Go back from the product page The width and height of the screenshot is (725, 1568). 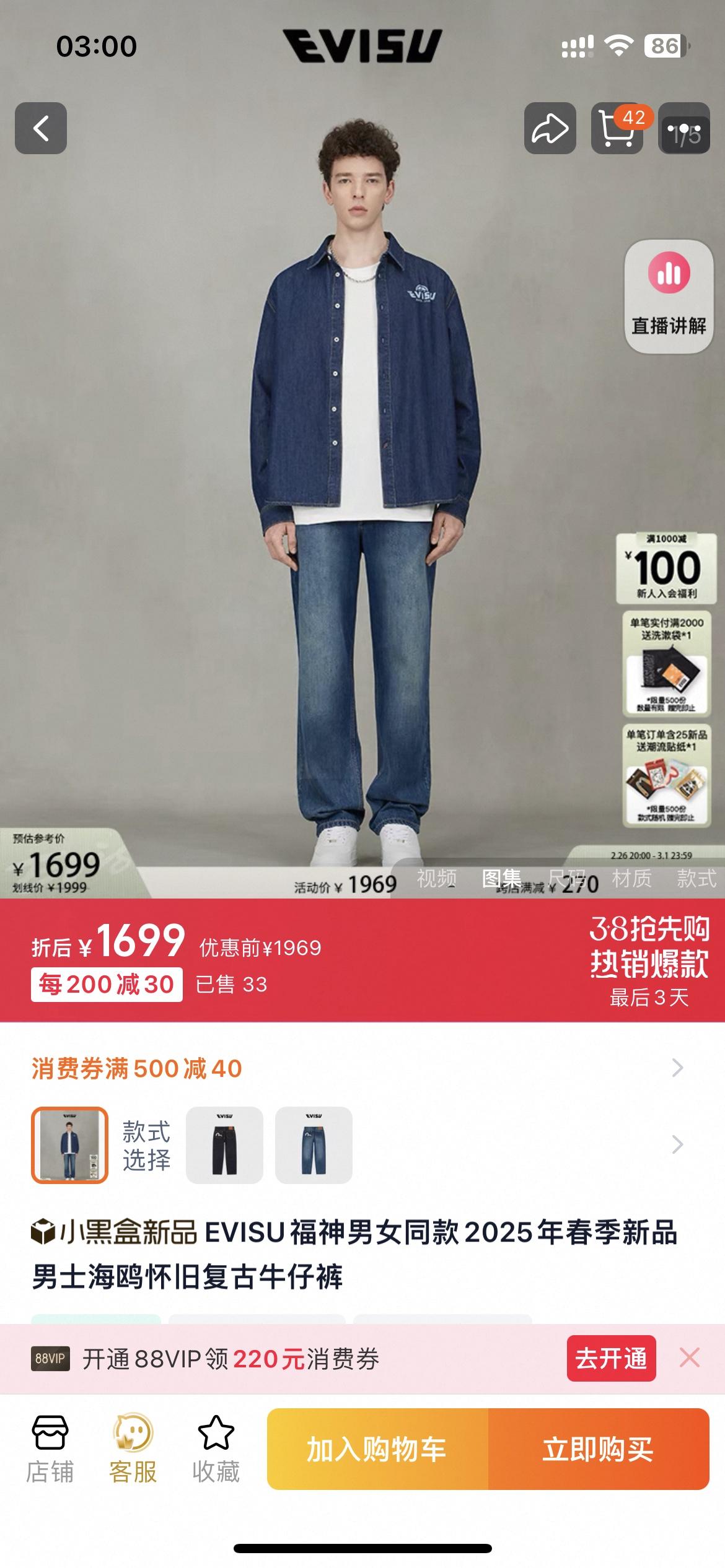tap(41, 128)
